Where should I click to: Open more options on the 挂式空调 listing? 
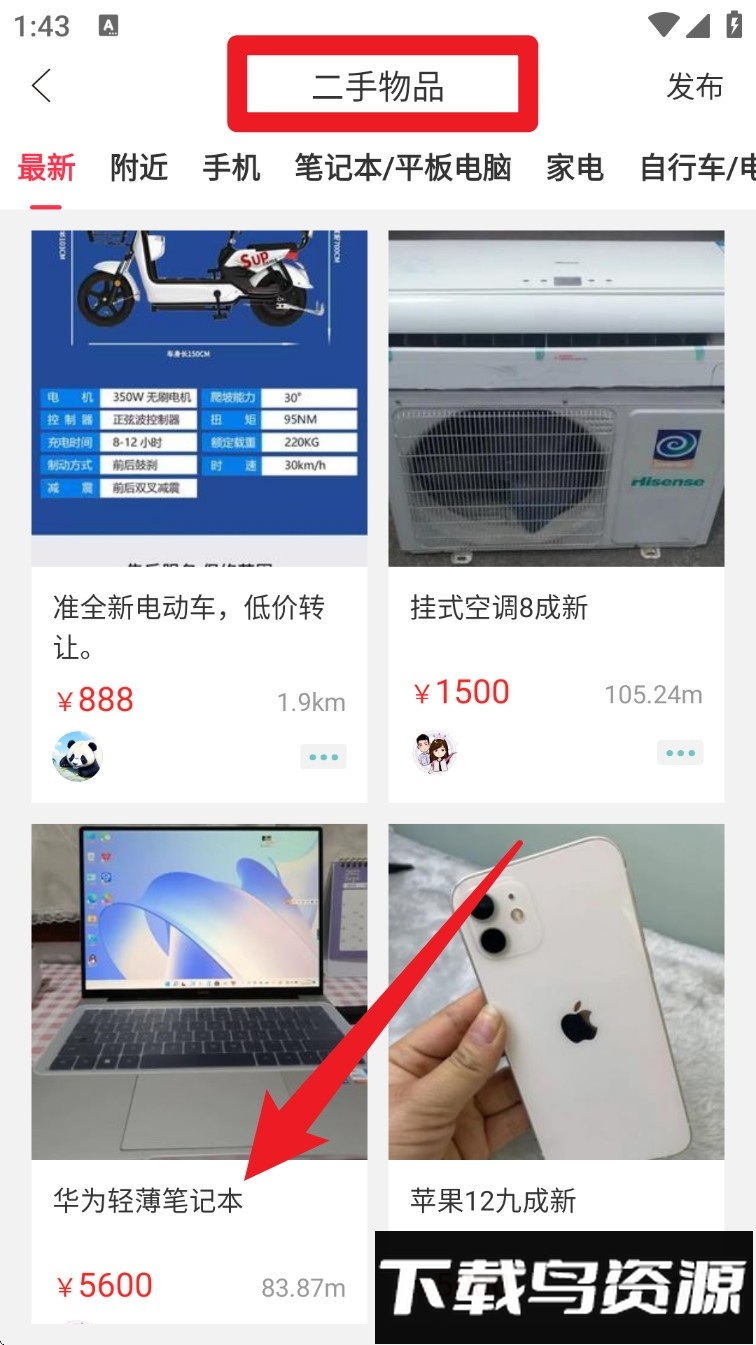(680, 752)
